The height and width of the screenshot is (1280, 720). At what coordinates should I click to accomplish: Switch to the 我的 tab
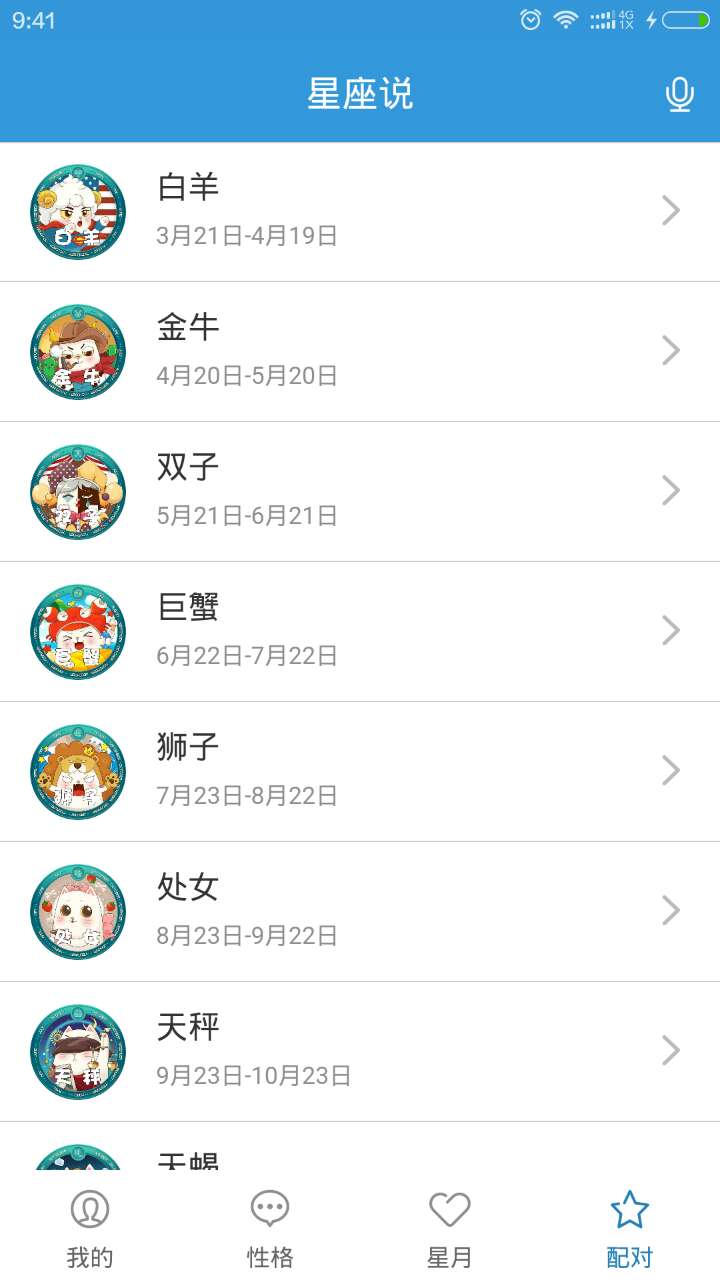pos(90,1229)
